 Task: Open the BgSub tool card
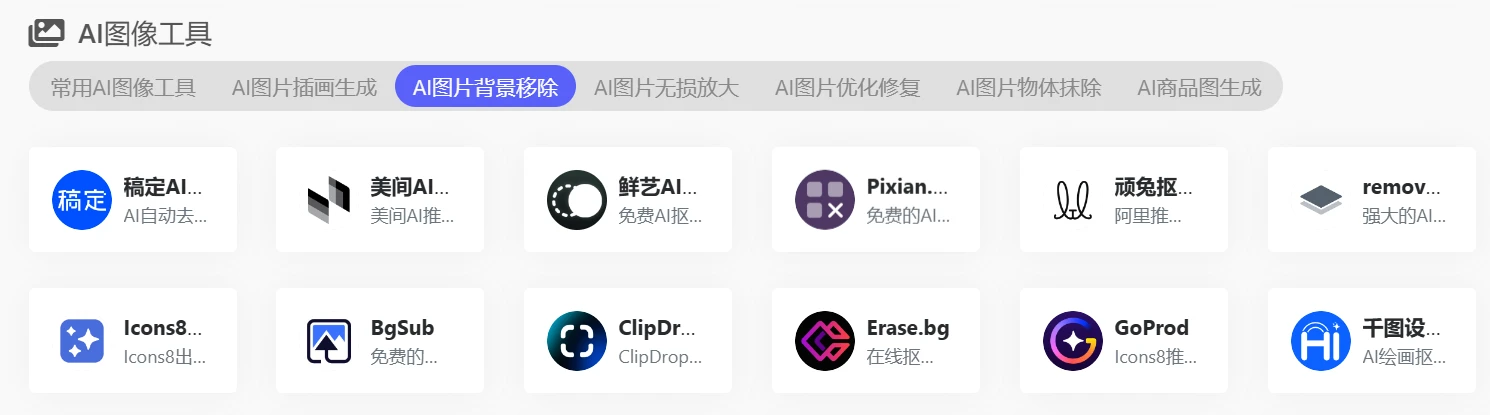[380, 341]
